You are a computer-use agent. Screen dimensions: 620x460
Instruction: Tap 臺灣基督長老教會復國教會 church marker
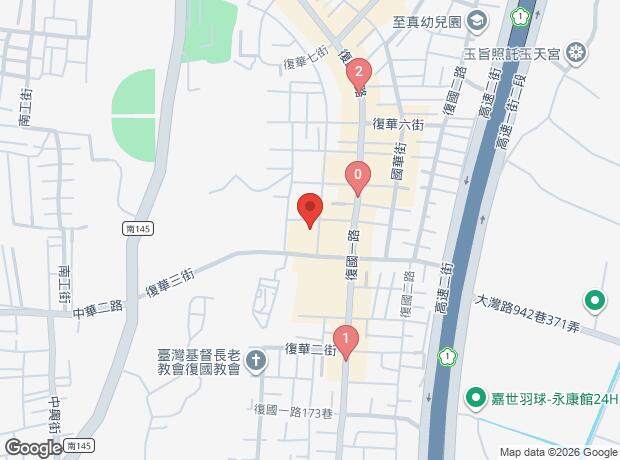(x=256, y=360)
